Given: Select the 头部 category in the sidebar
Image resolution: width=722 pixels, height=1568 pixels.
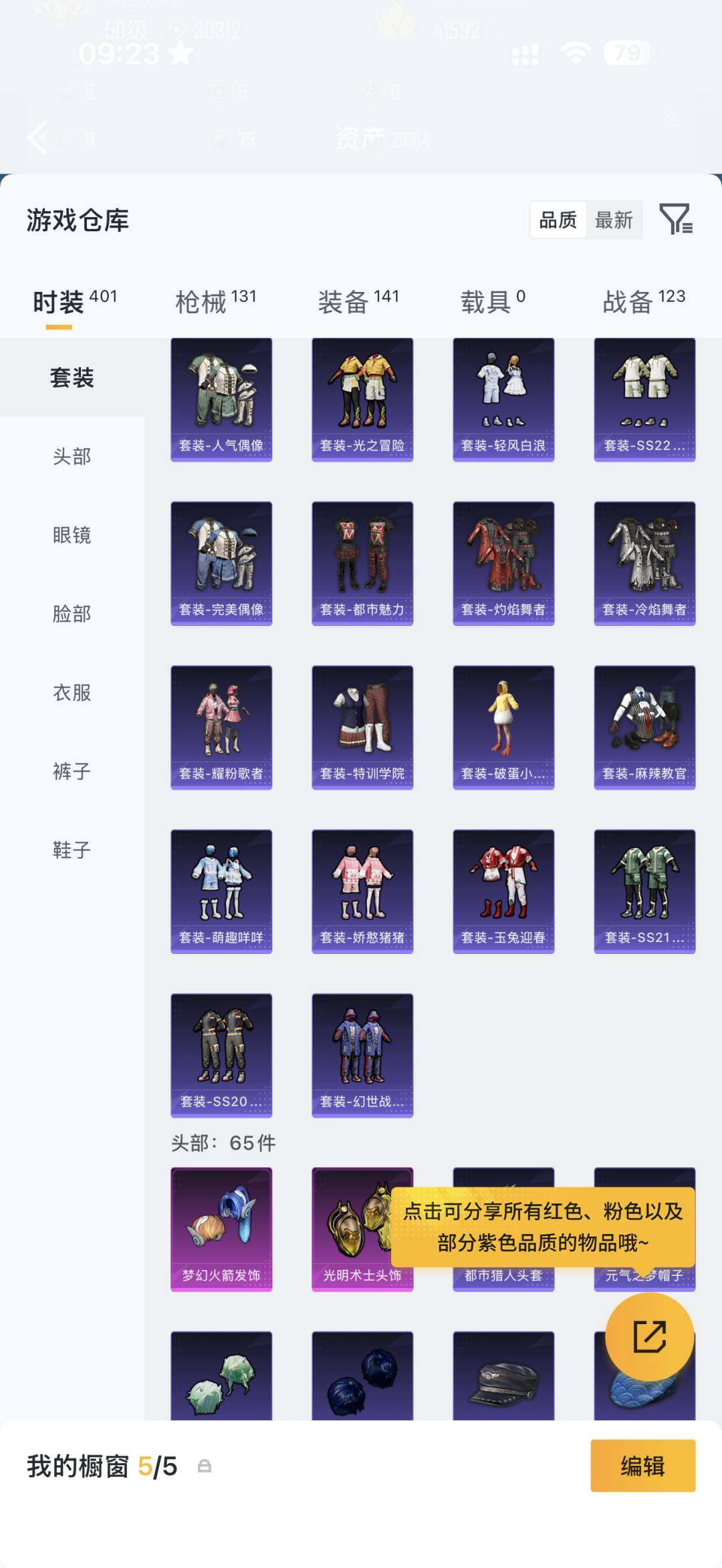Looking at the screenshot, I should point(72,456).
